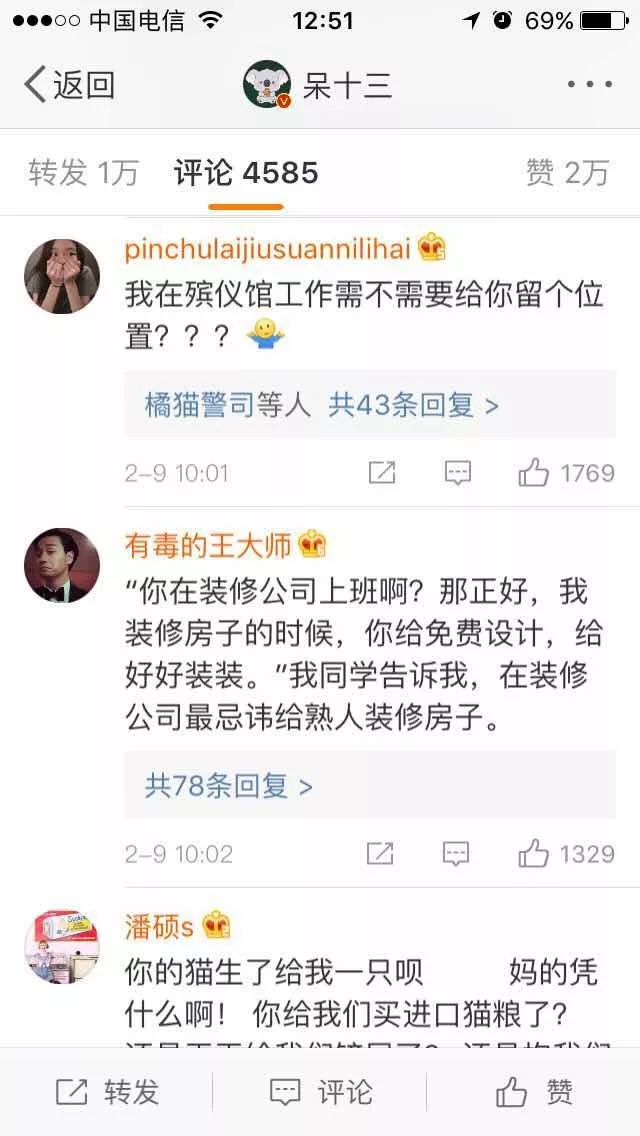This screenshot has height=1136, width=640.
Task: Repost 有毒的王大师's comment
Action: (x=380, y=853)
